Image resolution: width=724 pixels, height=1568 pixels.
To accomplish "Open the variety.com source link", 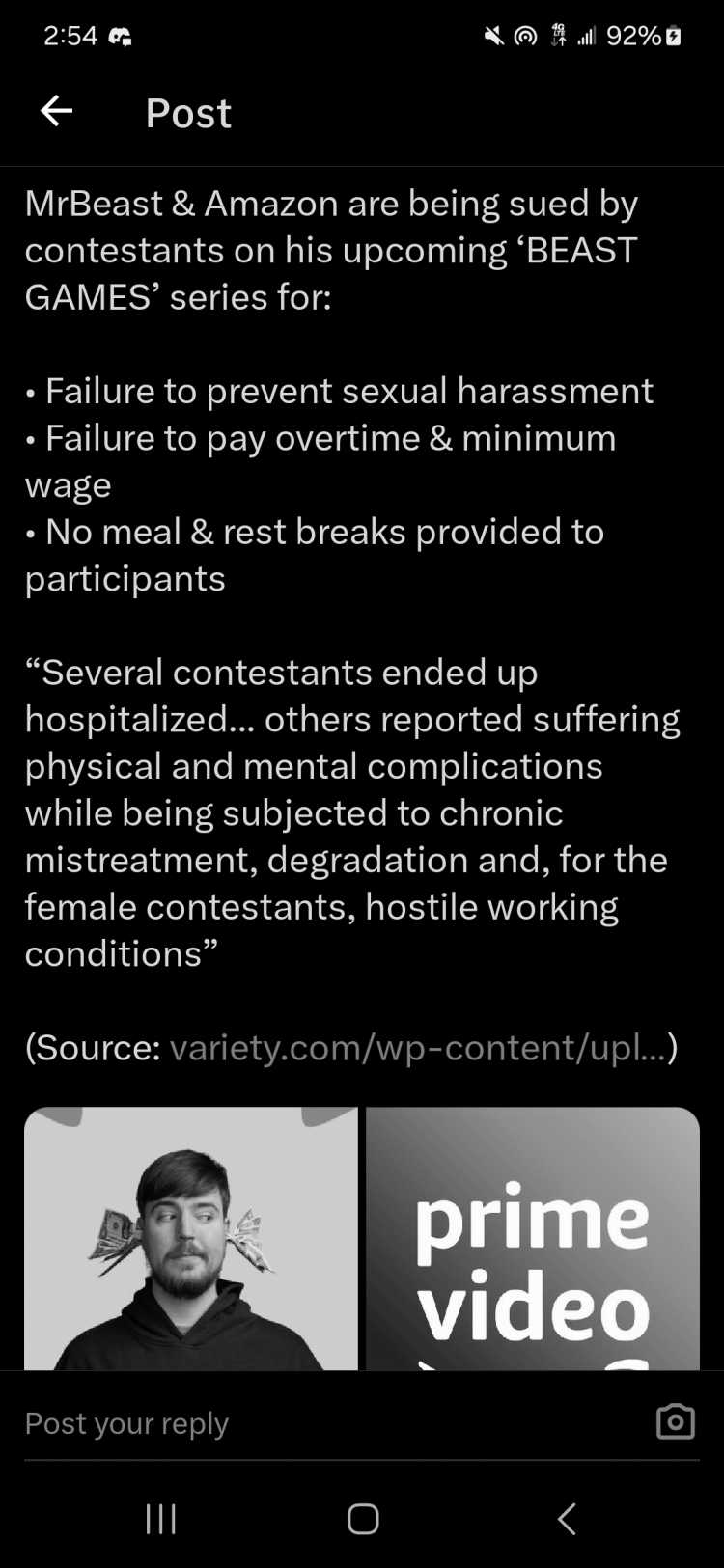I will (418, 1047).
